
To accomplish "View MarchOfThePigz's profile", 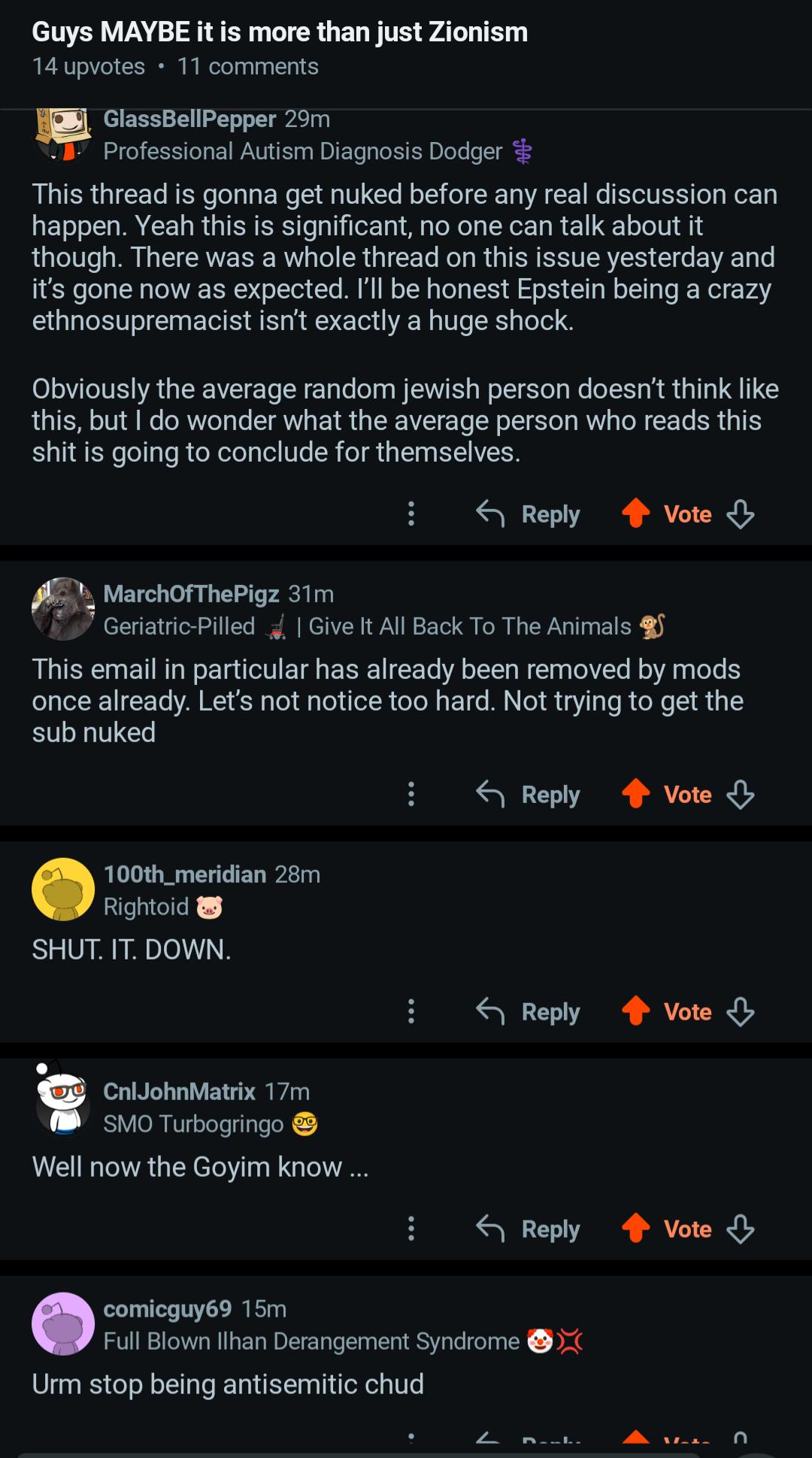I will click(191, 594).
